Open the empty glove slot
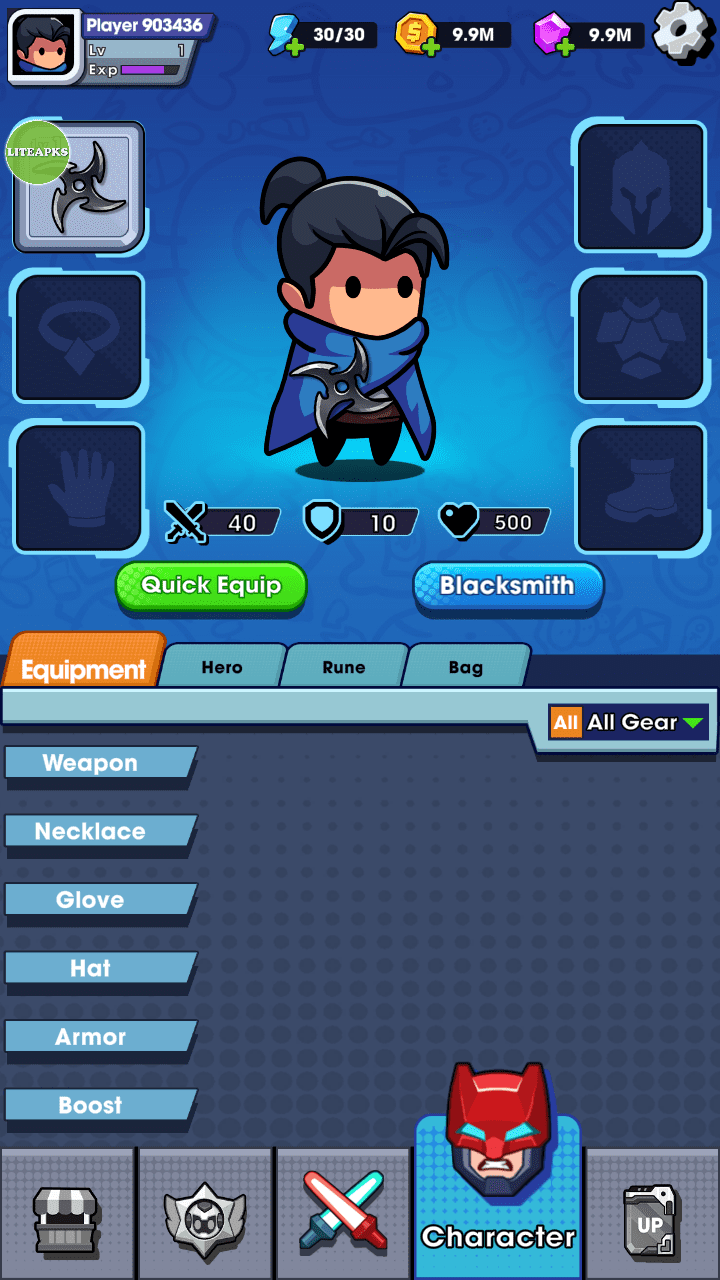This screenshot has width=720, height=1280. pos(80,488)
